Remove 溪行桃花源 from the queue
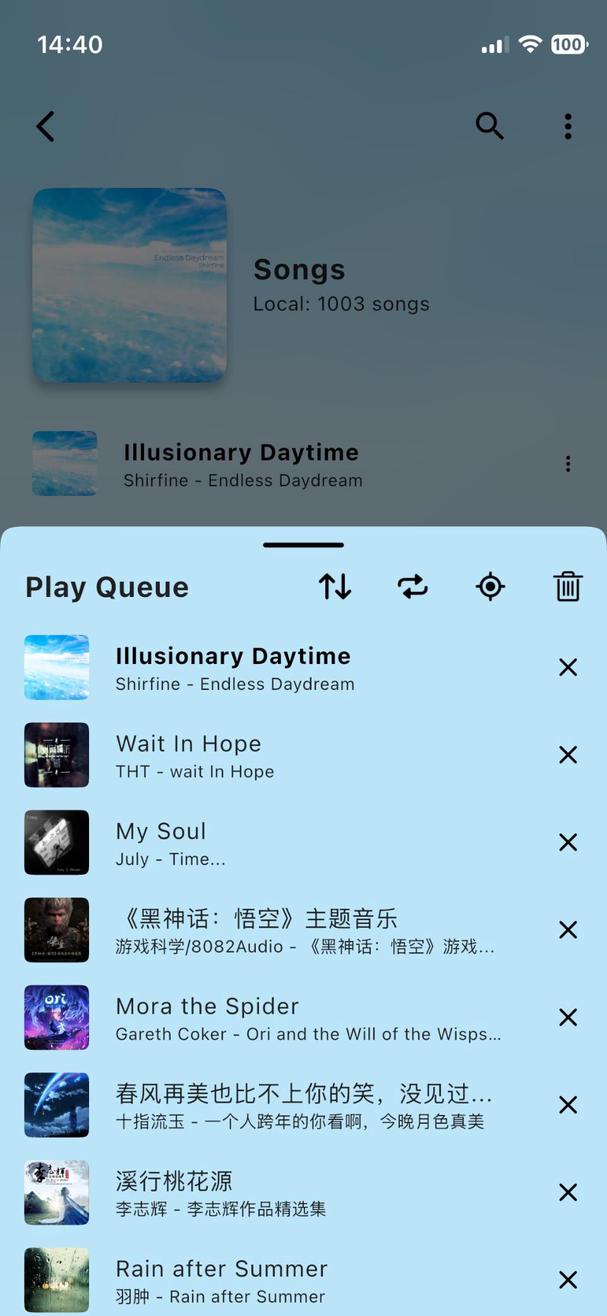 [x=567, y=1192]
